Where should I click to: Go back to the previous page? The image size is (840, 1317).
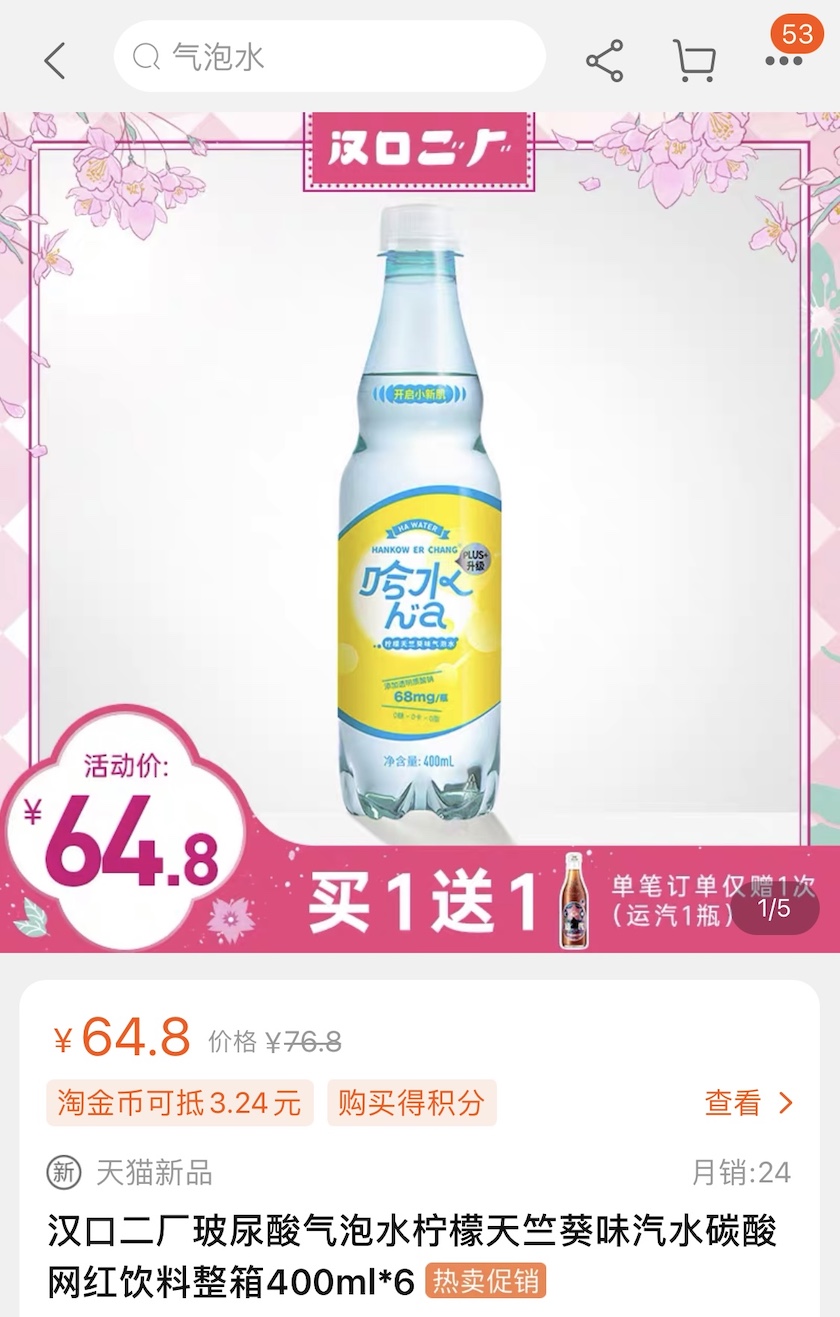point(55,61)
